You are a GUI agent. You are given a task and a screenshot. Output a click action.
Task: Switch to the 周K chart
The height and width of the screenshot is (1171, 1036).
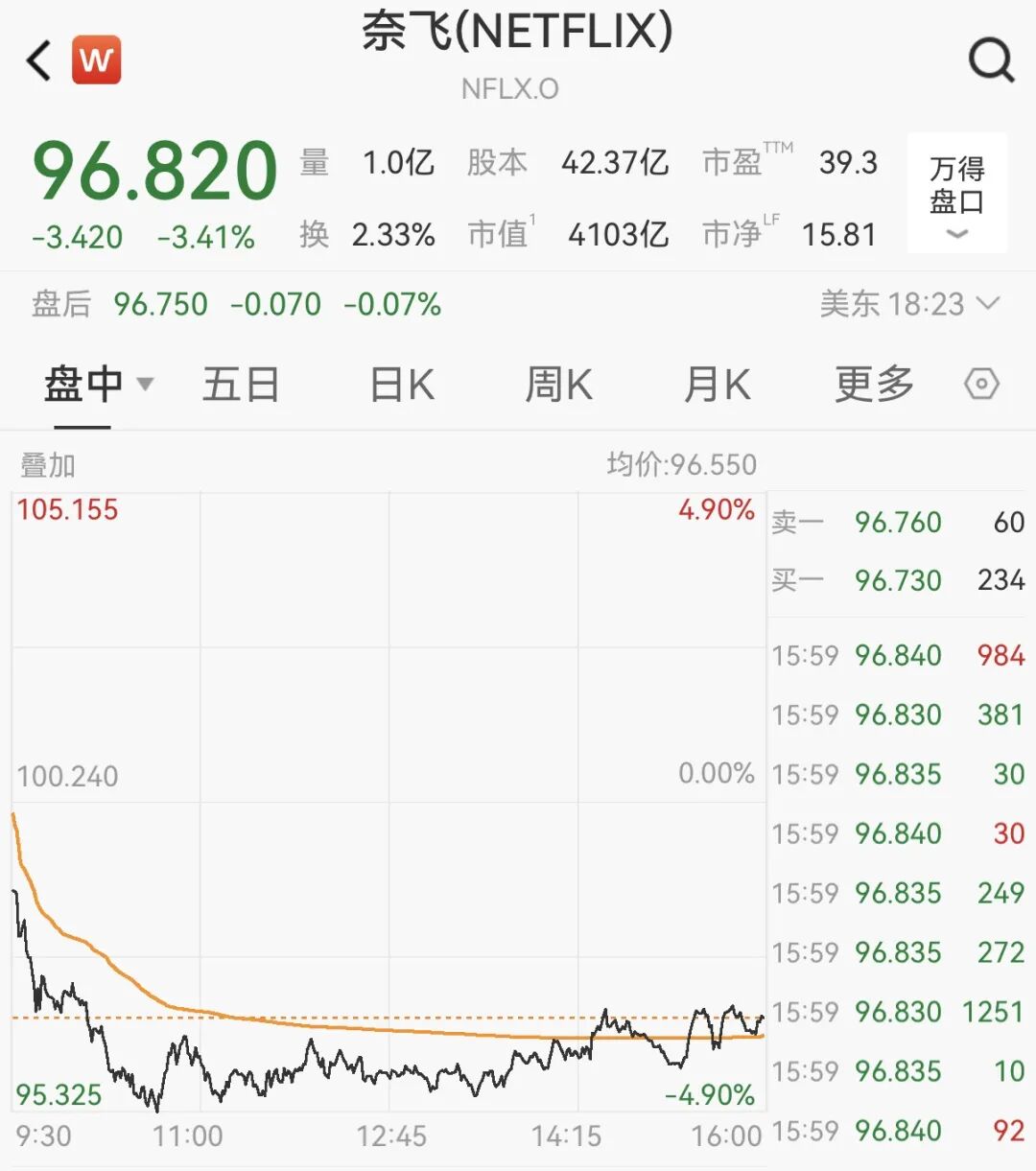point(558,385)
